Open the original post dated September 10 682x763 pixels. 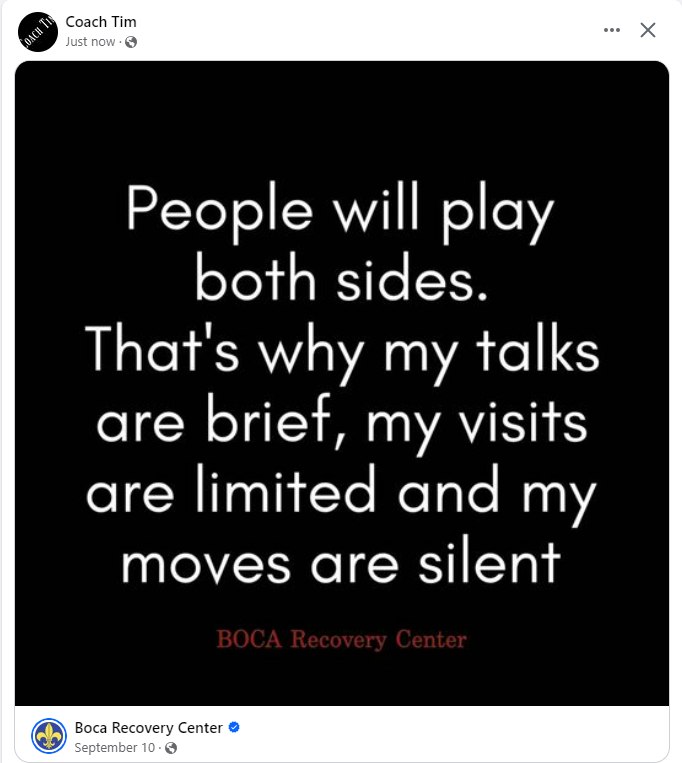click(x=115, y=747)
